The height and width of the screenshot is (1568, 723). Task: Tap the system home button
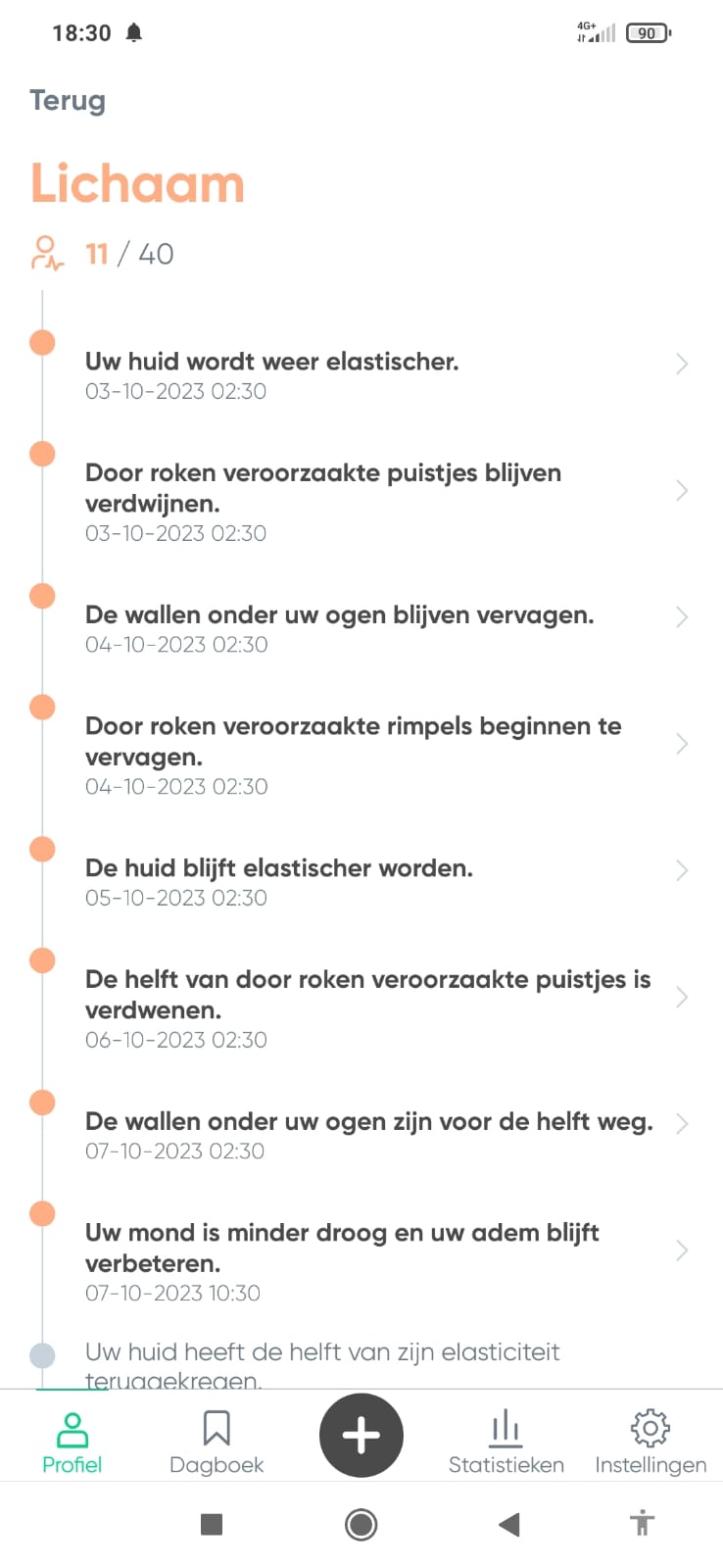tap(361, 1524)
